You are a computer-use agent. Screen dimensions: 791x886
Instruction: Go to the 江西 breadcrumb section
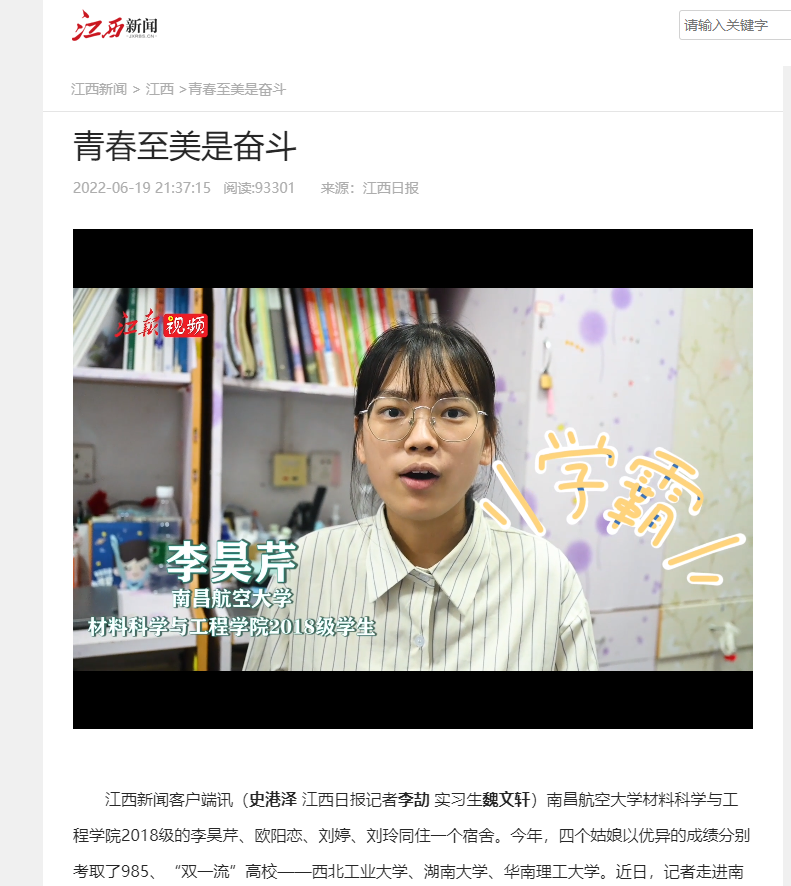160,89
